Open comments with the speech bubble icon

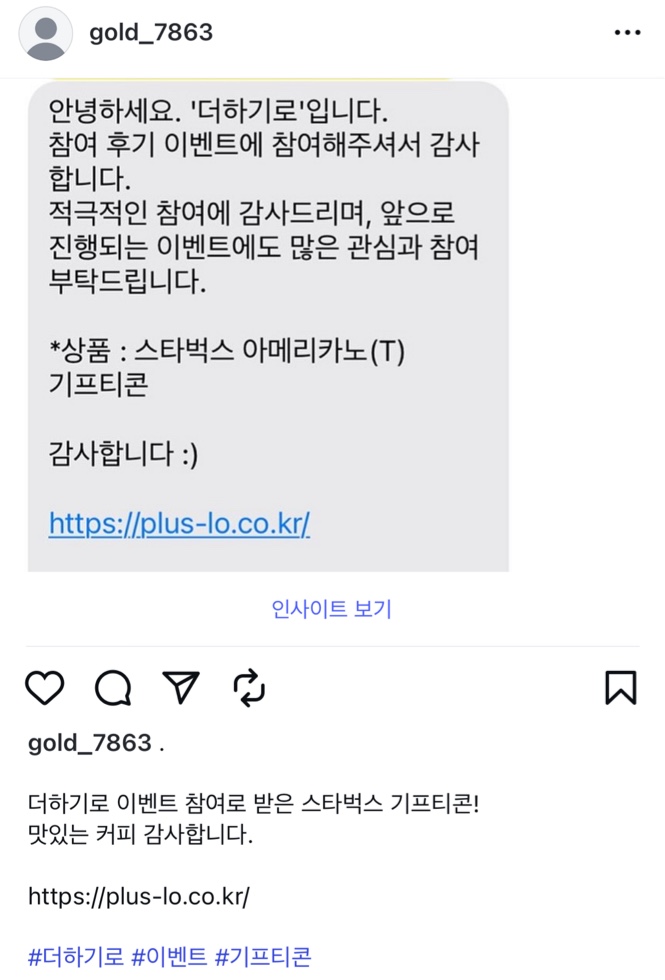(x=113, y=688)
